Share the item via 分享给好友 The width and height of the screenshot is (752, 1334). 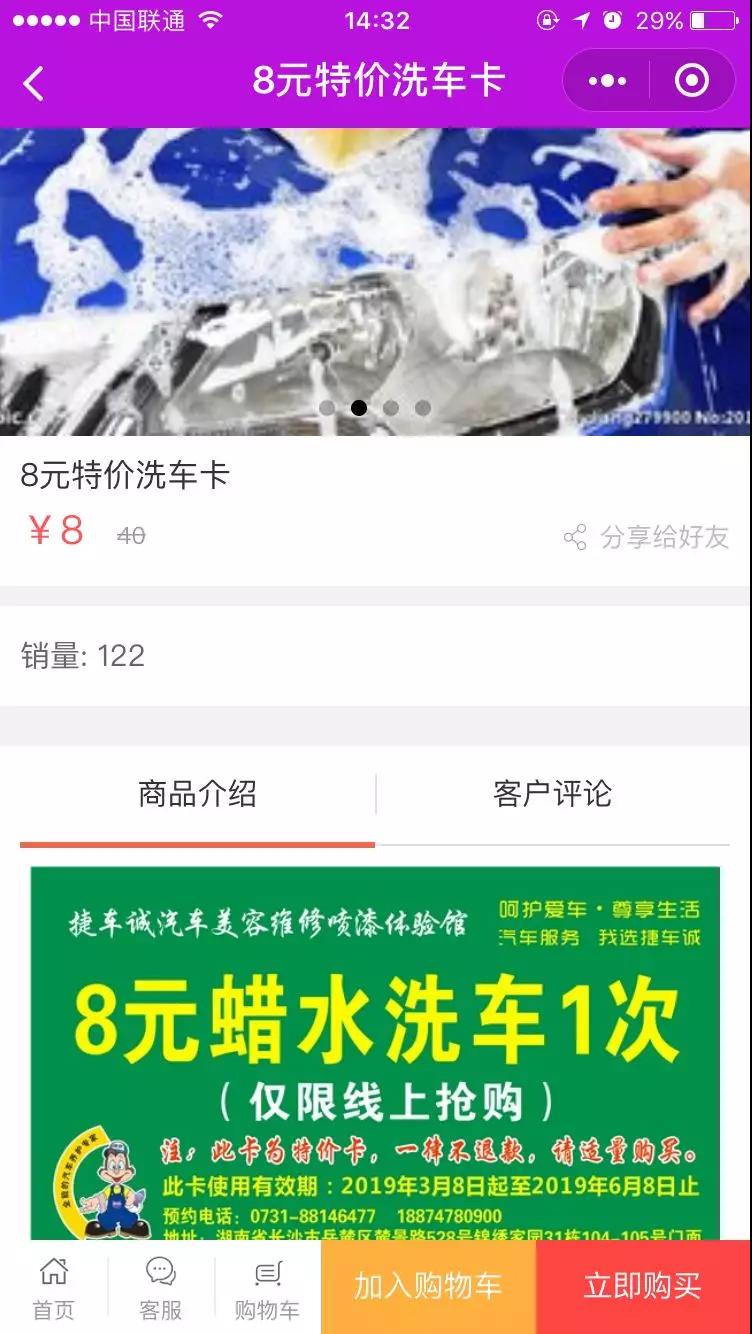tap(646, 537)
